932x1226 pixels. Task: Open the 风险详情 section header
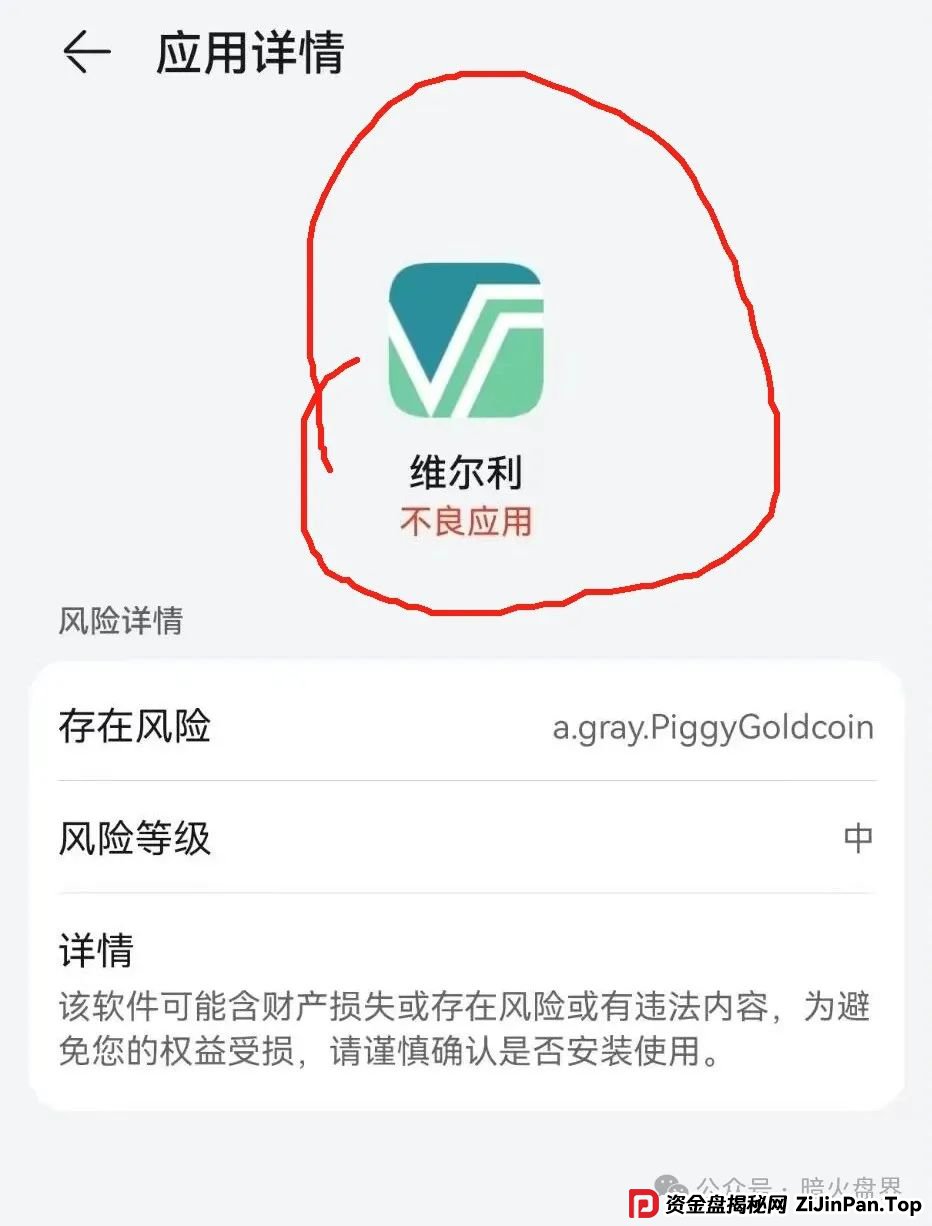[120, 622]
